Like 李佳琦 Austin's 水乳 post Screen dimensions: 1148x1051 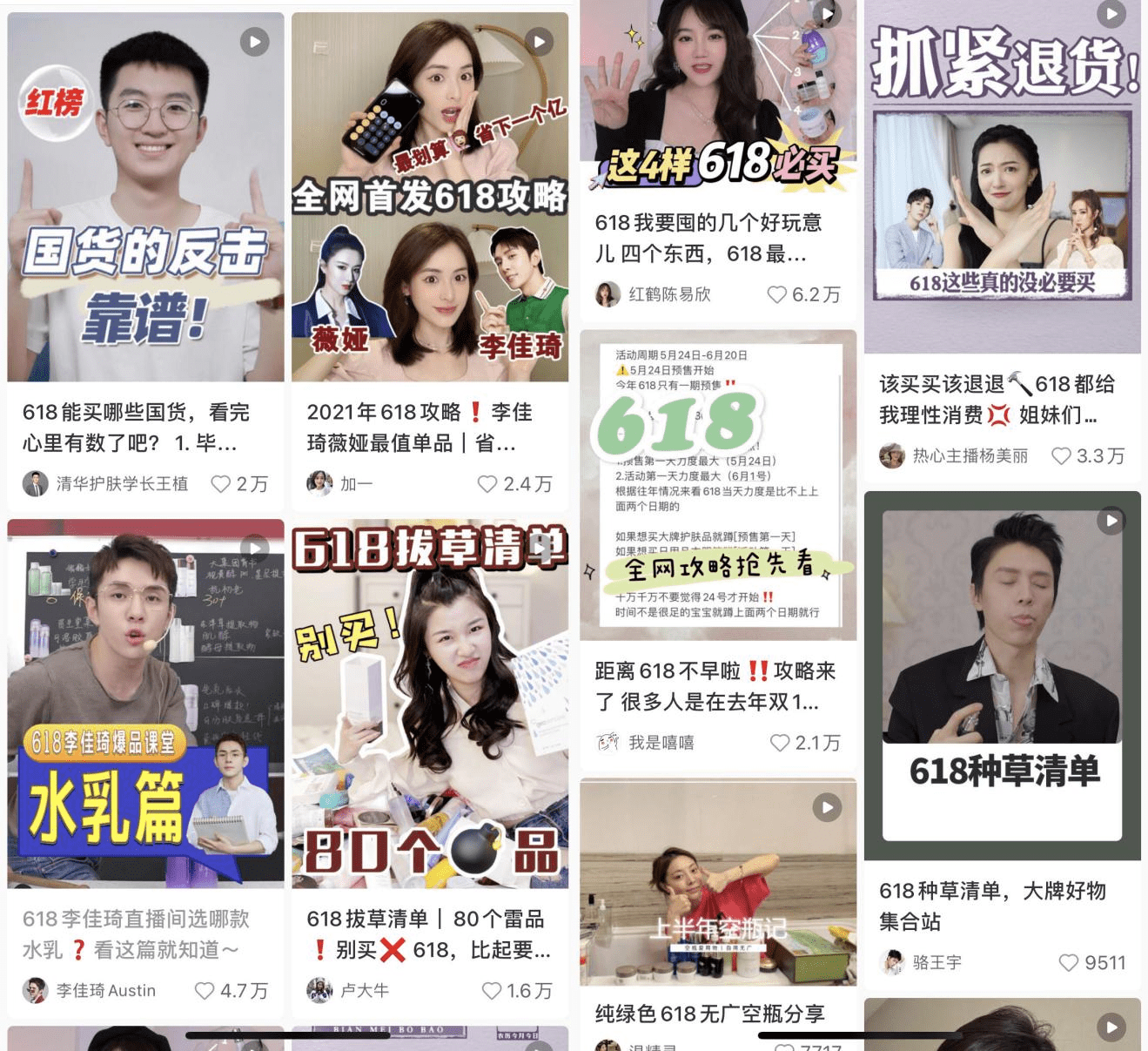pyautogui.click(x=205, y=991)
